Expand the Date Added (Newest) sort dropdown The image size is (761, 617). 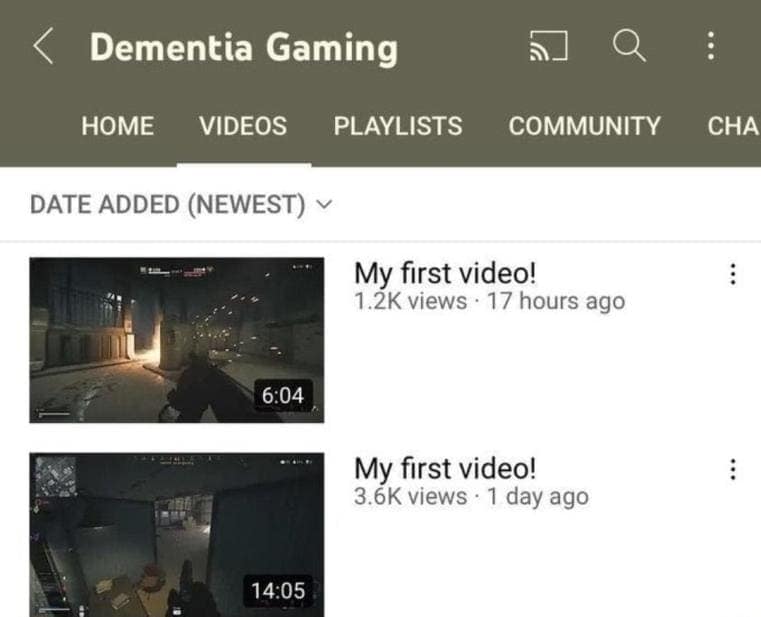point(180,205)
